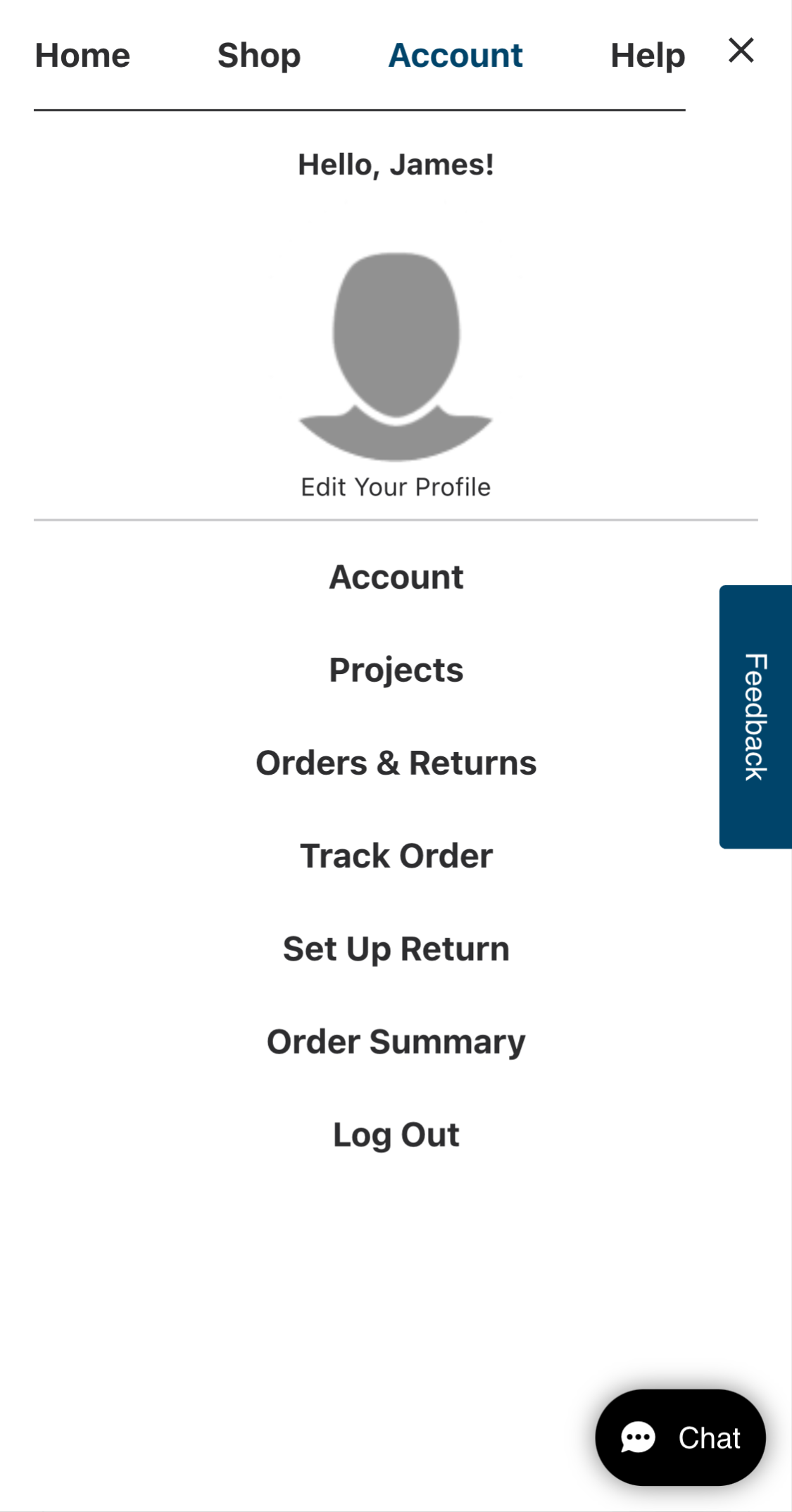The image size is (792, 1512).
Task: Open the Projects section
Action: [x=396, y=670]
